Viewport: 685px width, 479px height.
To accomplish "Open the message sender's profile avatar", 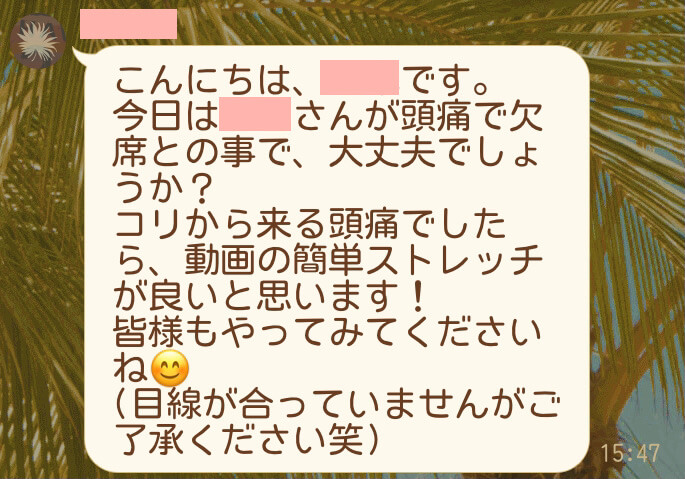I will tap(38, 41).
